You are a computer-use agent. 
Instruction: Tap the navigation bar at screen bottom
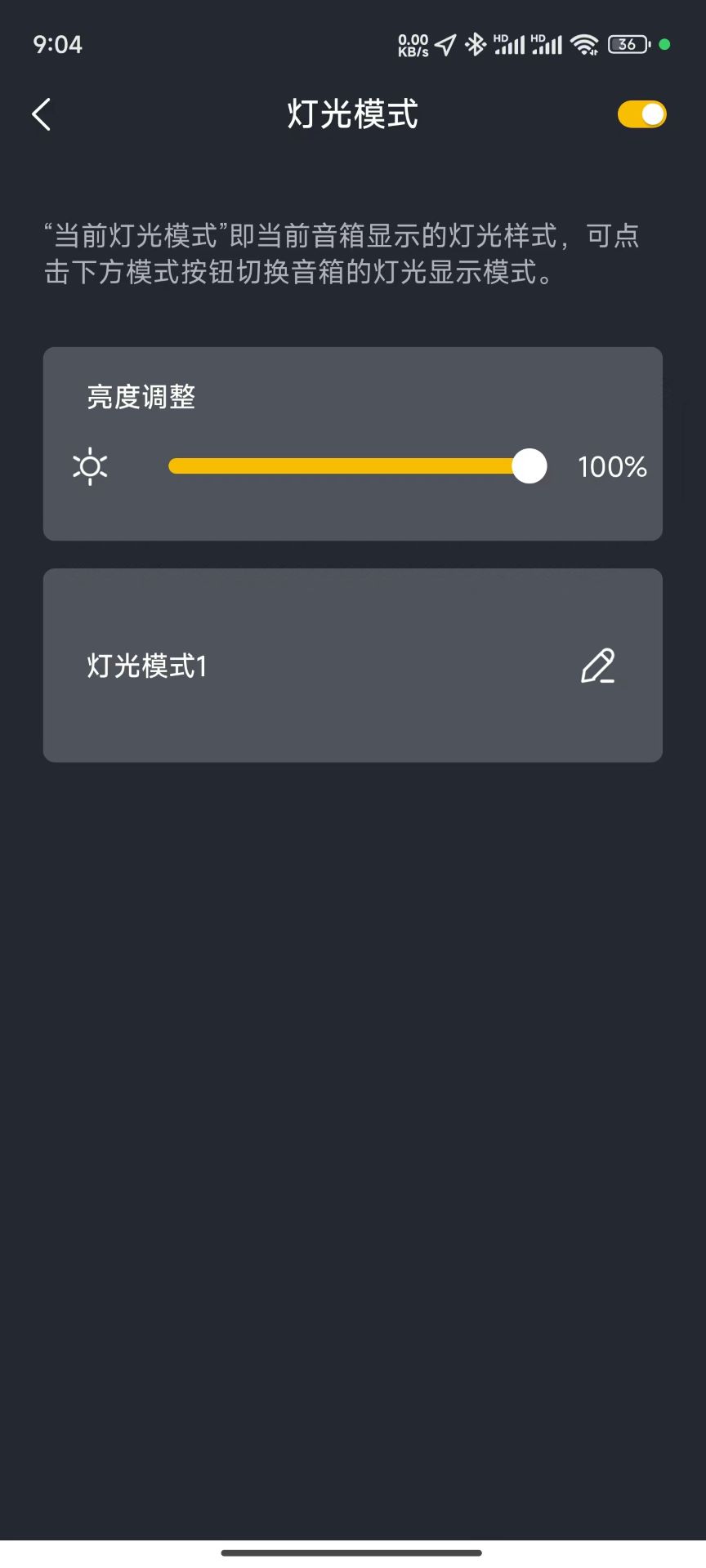[x=353, y=1553]
